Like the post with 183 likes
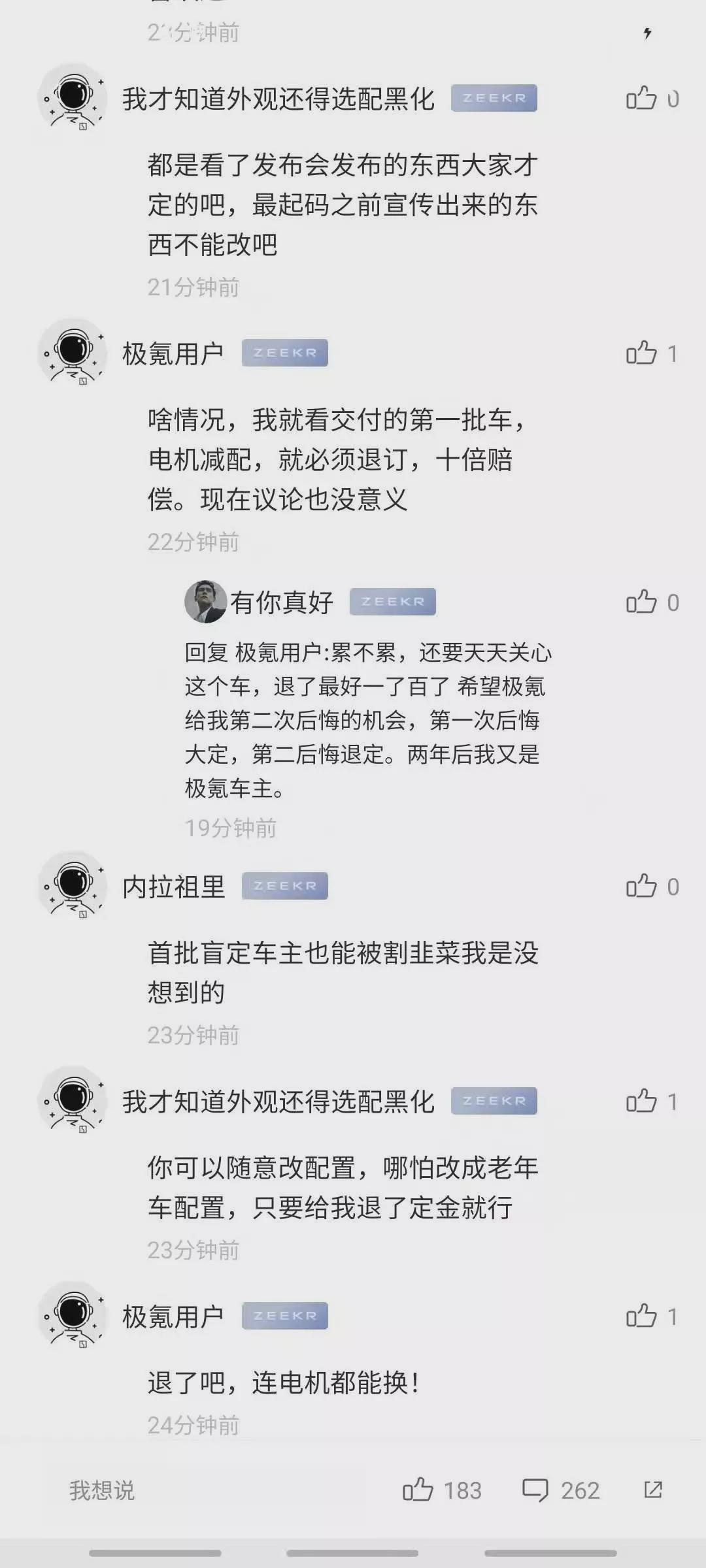The image size is (706, 1568). coord(418,1490)
